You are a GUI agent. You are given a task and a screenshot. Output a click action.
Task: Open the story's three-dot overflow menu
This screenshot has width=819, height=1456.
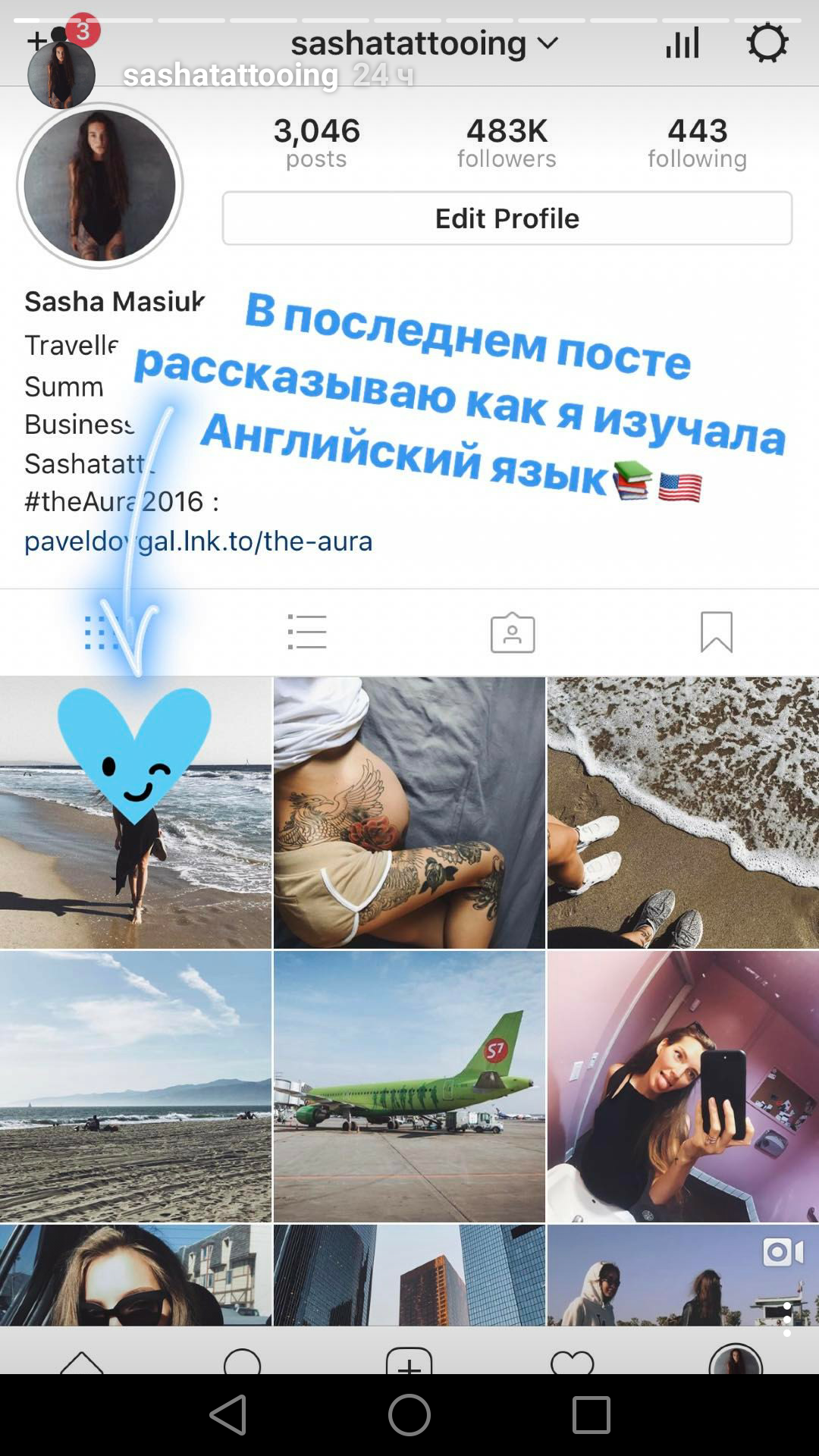(x=787, y=1319)
